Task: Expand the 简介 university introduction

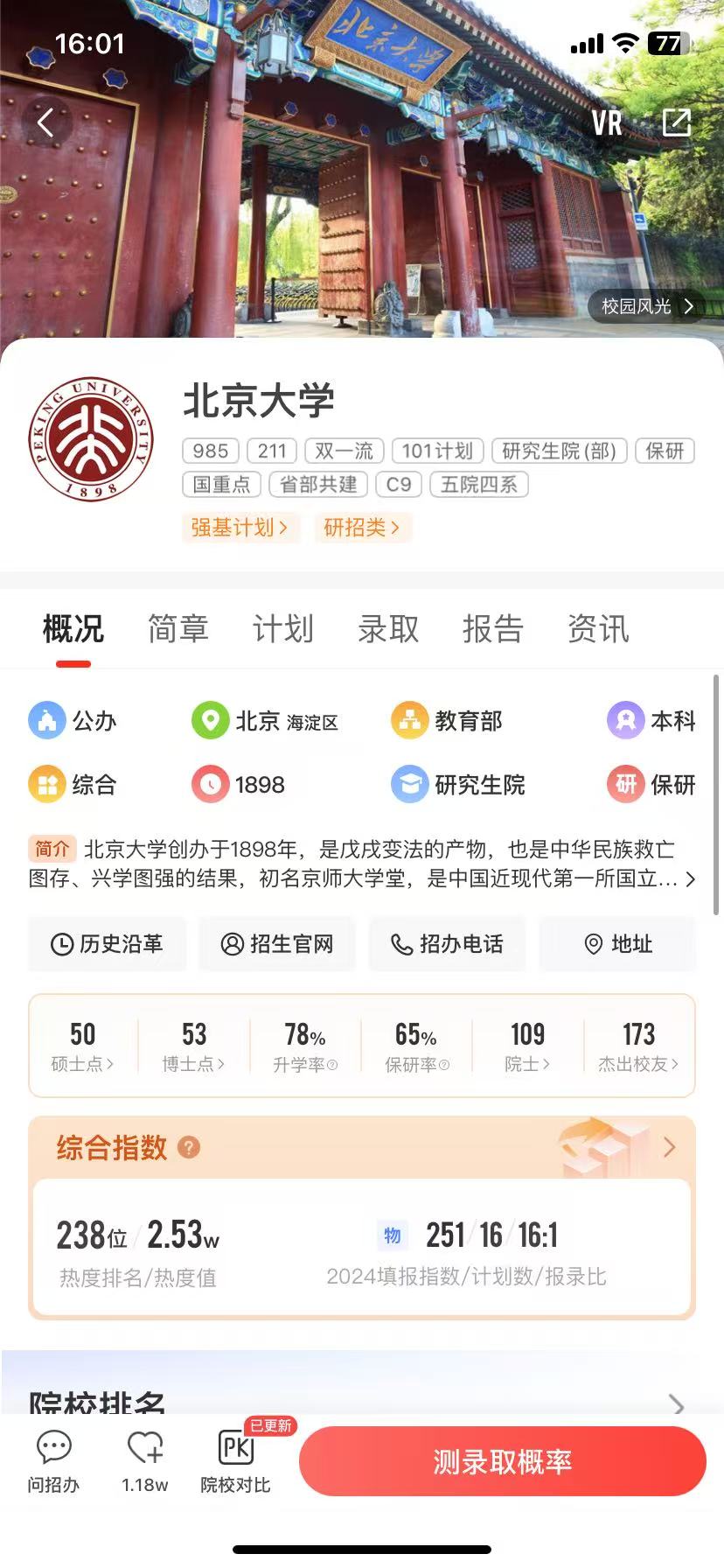Action: coord(689,879)
